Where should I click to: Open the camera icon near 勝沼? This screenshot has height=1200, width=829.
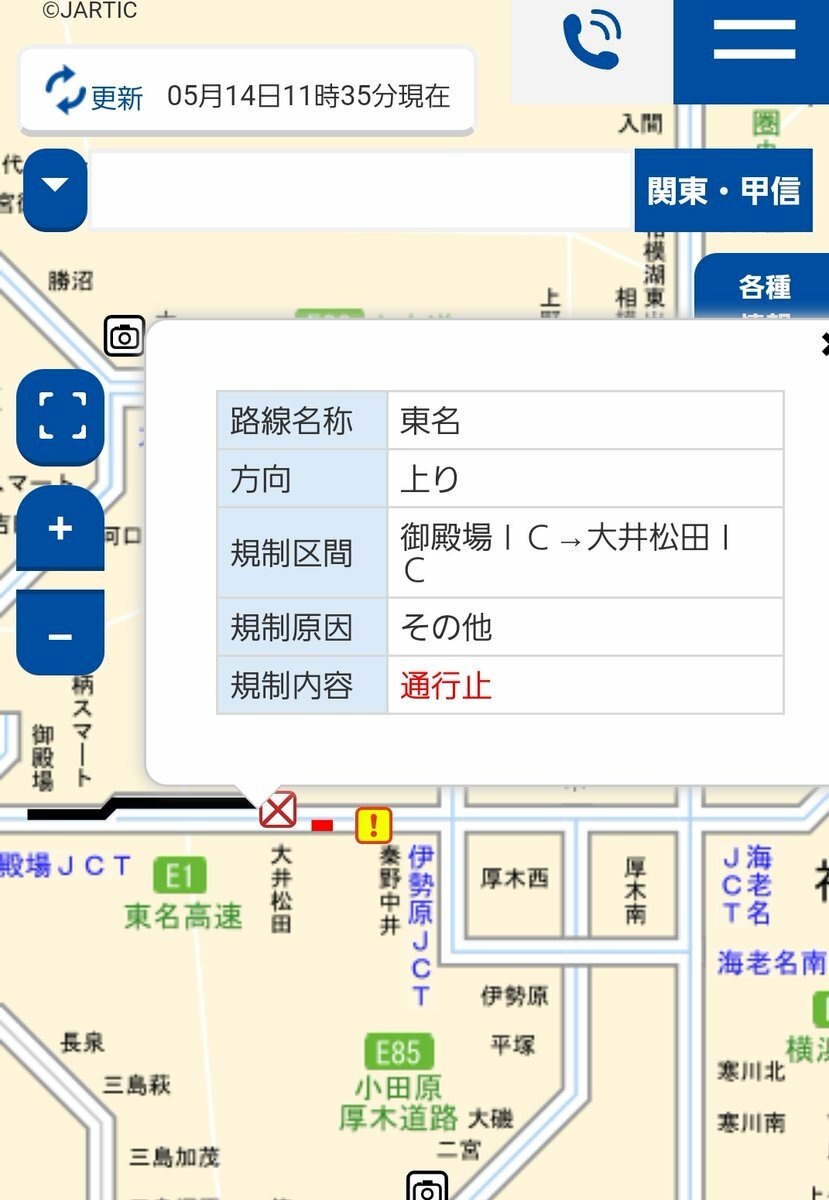click(125, 336)
